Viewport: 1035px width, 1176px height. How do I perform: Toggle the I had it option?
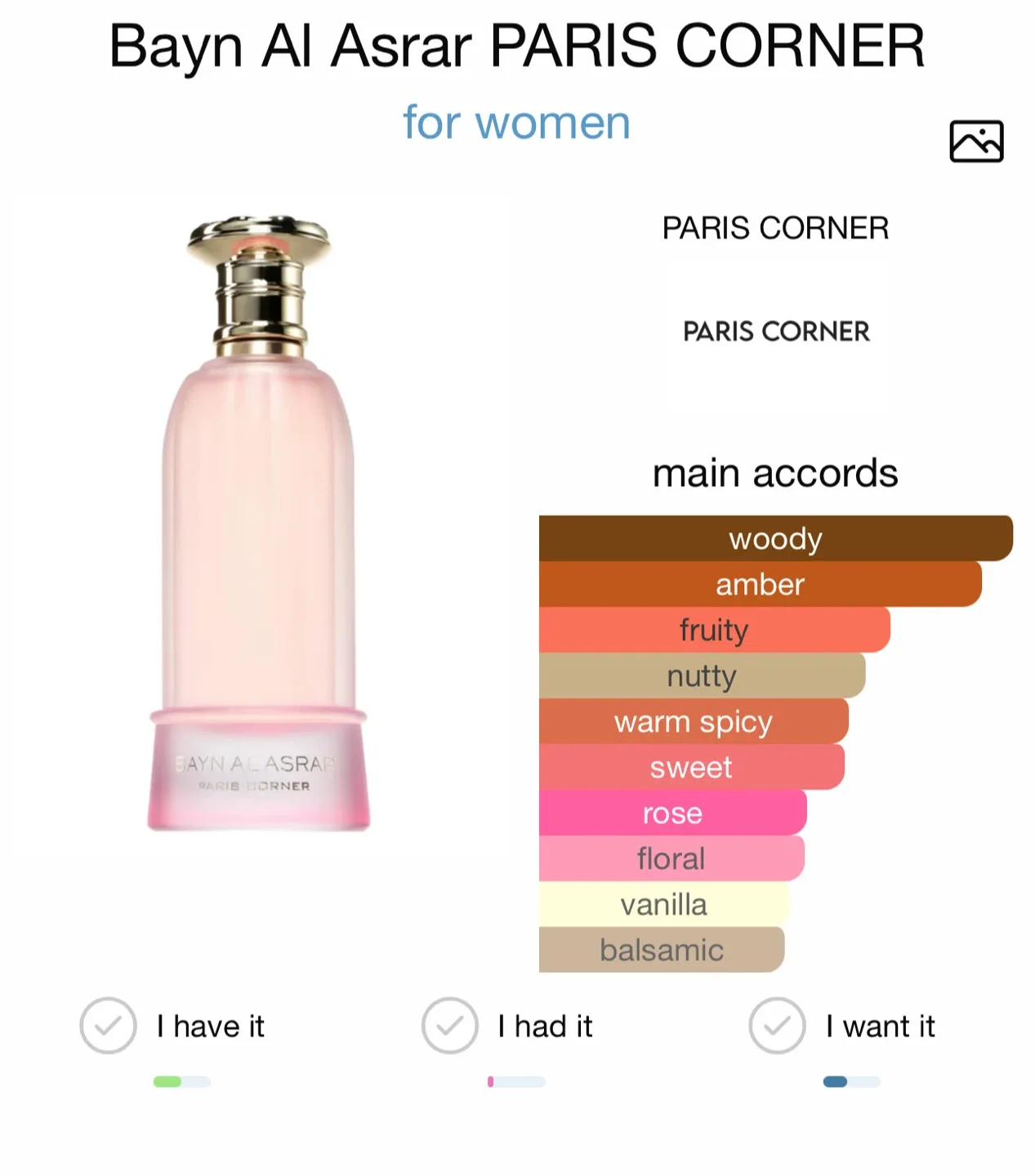click(543, 1026)
